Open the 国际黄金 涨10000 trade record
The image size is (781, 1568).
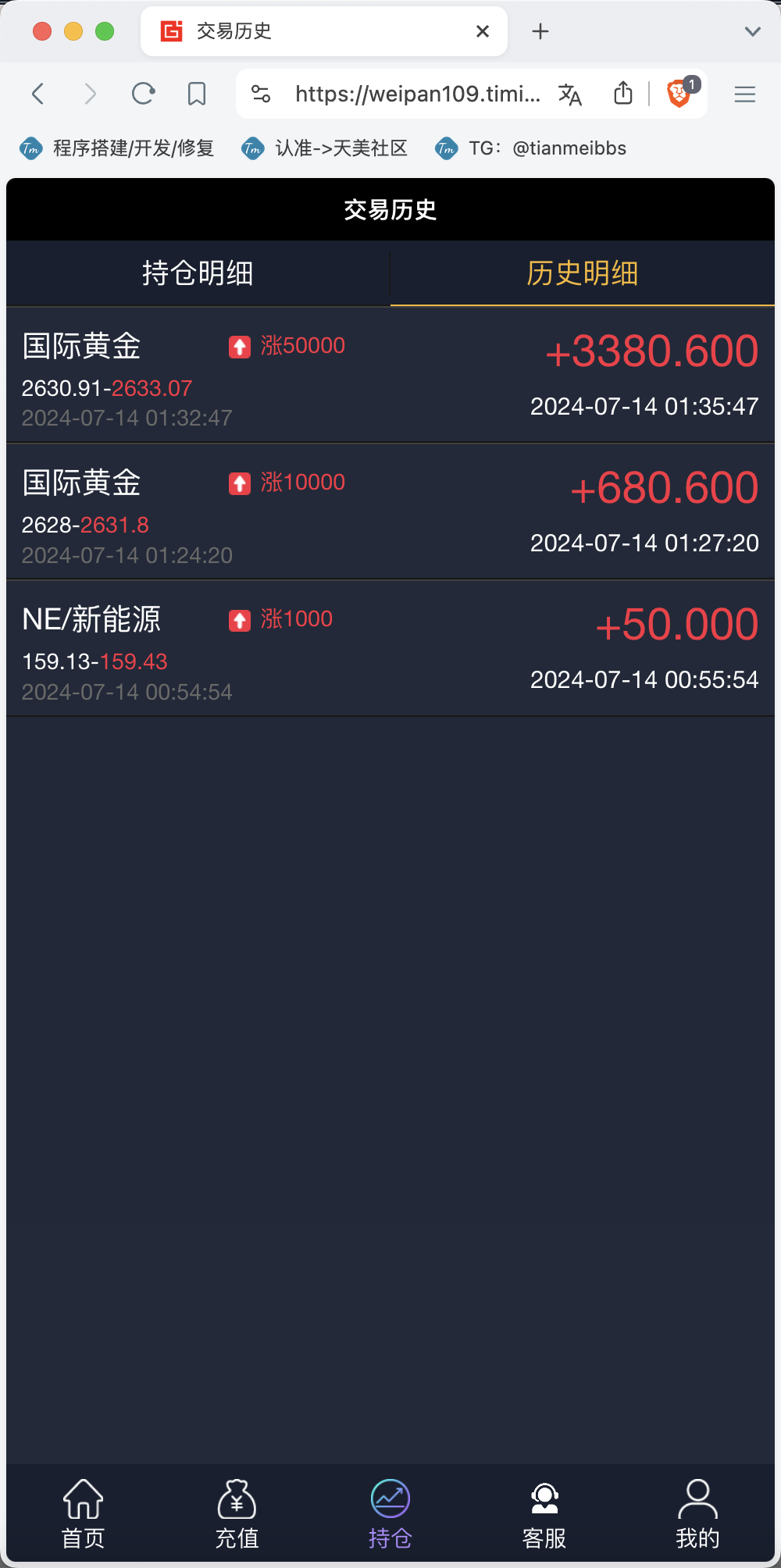click(x=390, y=511)
